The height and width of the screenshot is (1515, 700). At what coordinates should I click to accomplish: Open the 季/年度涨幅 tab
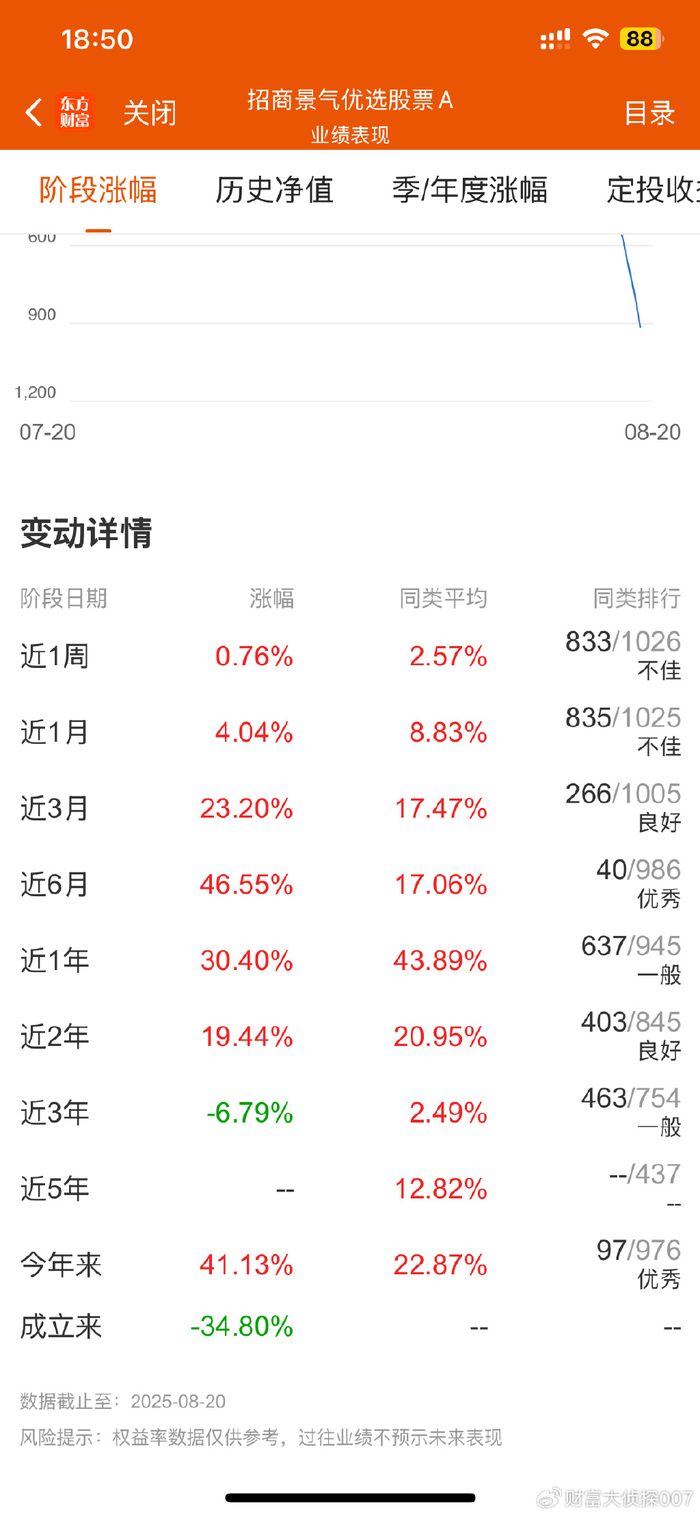pyautogui.click(x=470, y=190)
